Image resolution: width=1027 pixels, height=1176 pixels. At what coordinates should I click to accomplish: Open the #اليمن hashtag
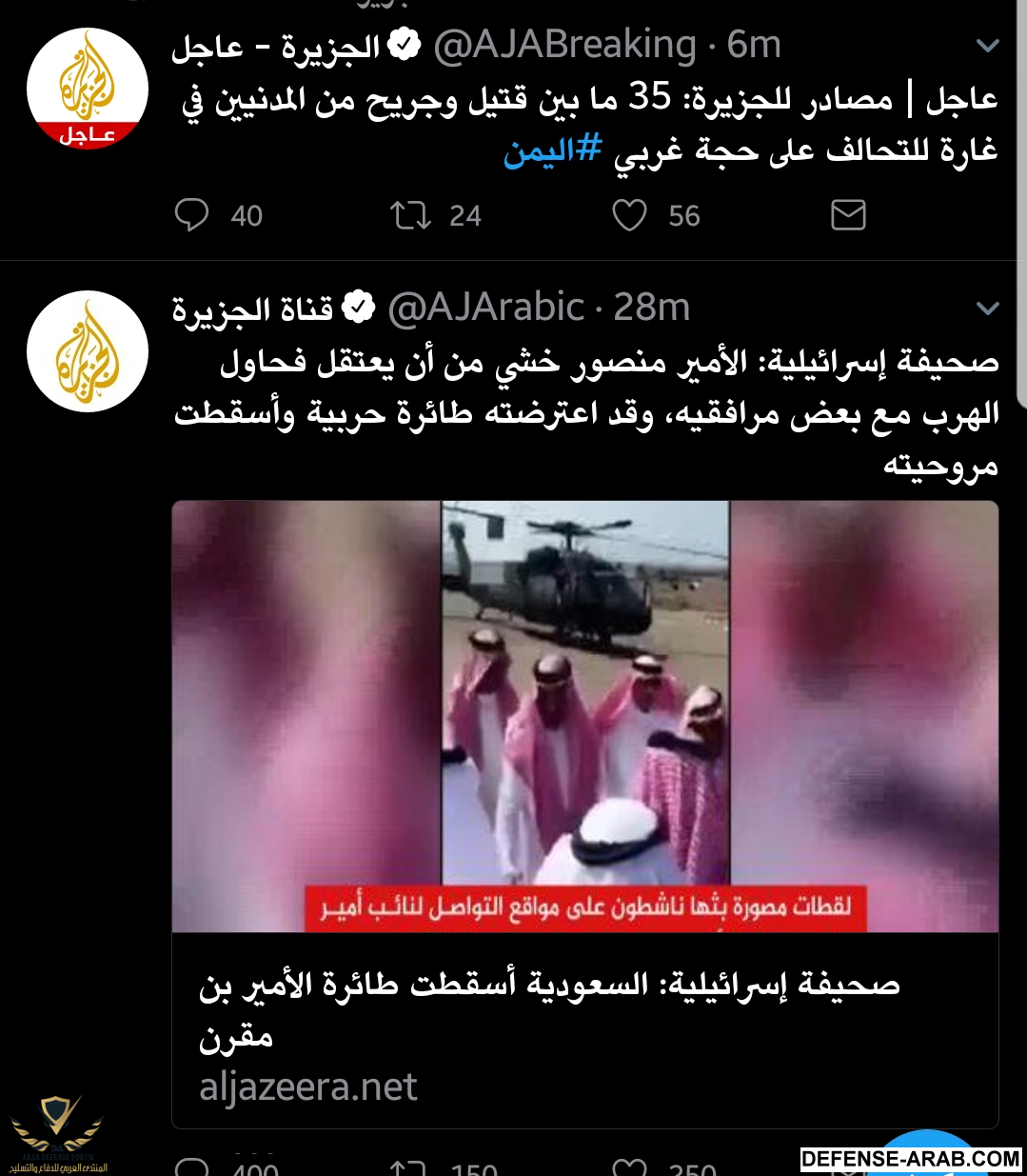(x=553, y=150)
